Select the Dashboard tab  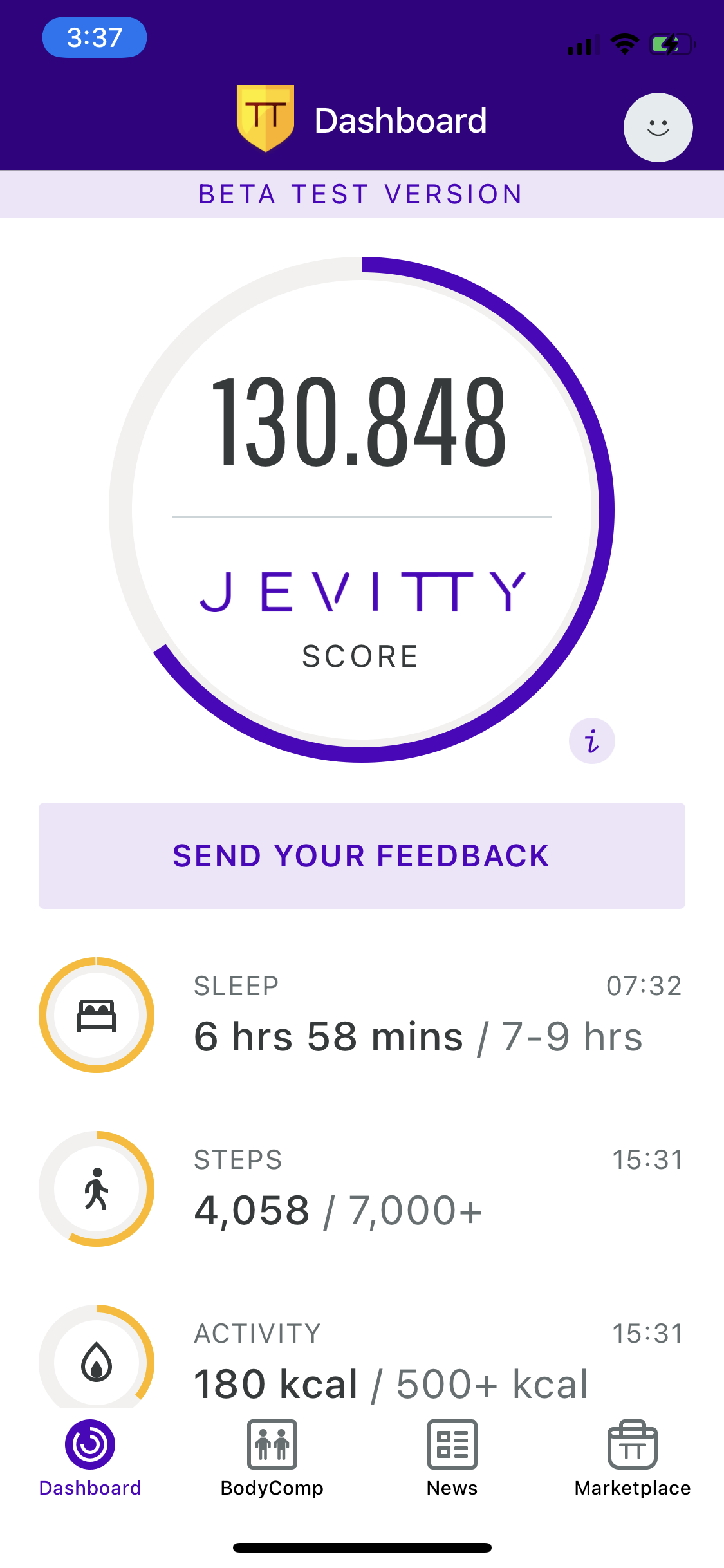coord(90,1458)
